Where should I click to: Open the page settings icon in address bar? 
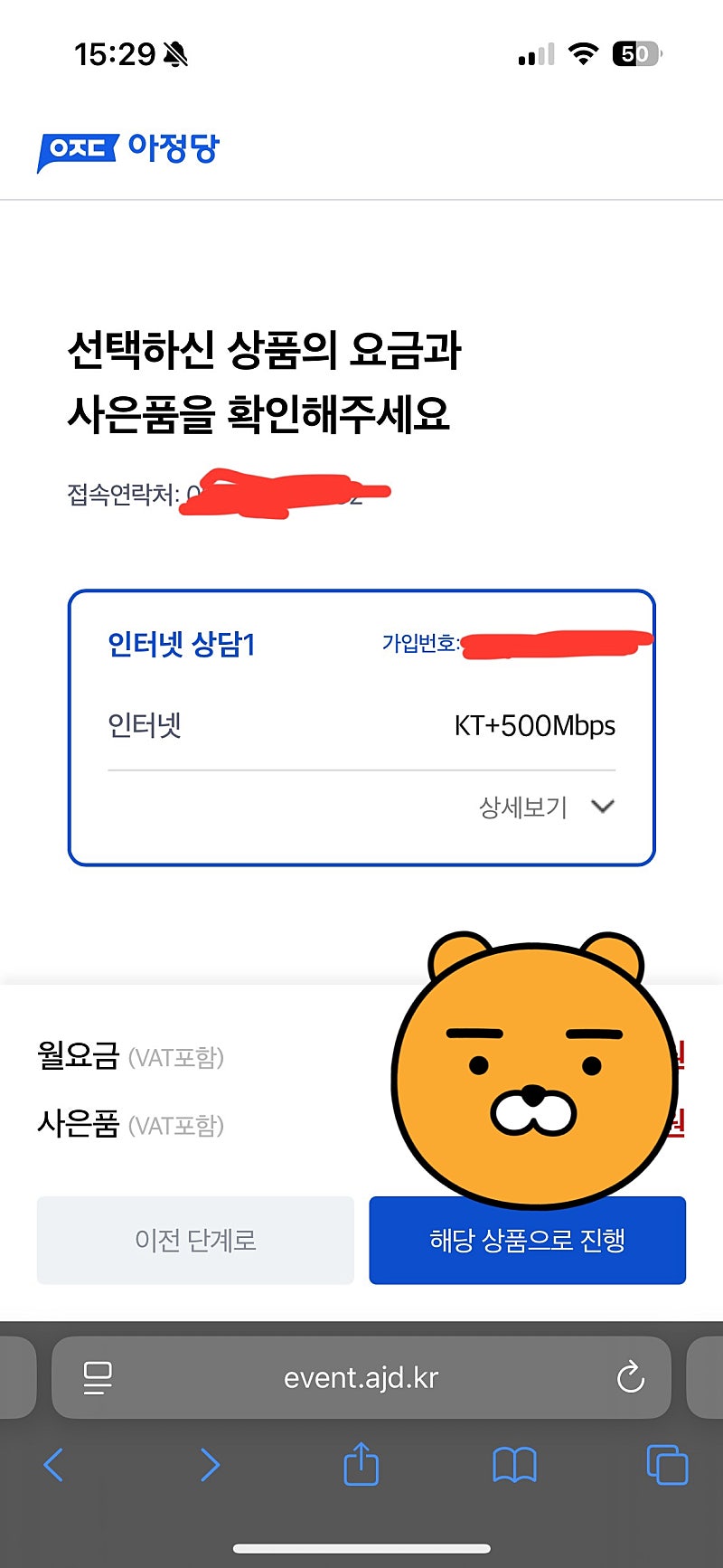[97, 1378]
